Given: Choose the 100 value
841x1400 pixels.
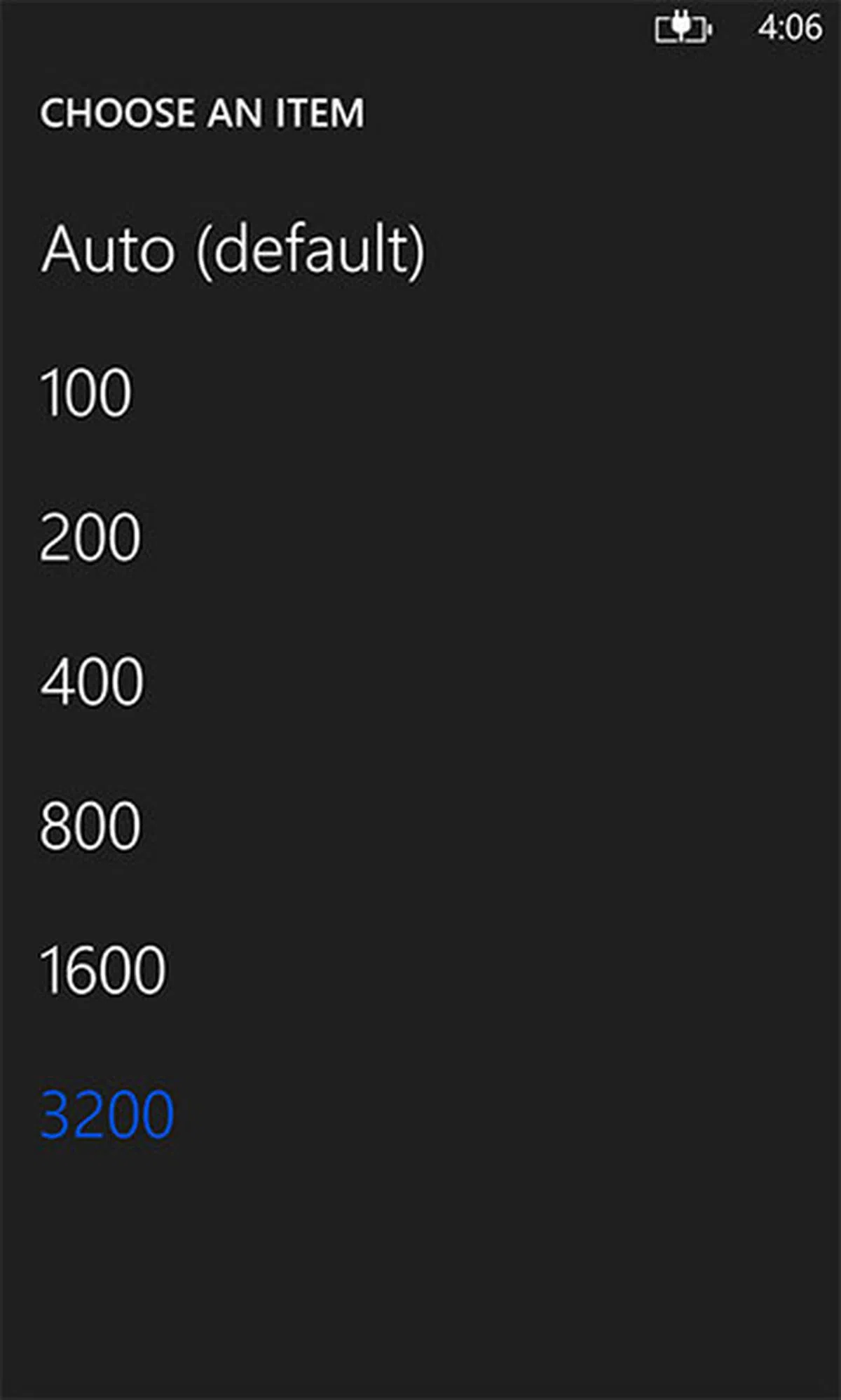Looking at the screenshot, I should pyautogui.click(x=86, y=394).
